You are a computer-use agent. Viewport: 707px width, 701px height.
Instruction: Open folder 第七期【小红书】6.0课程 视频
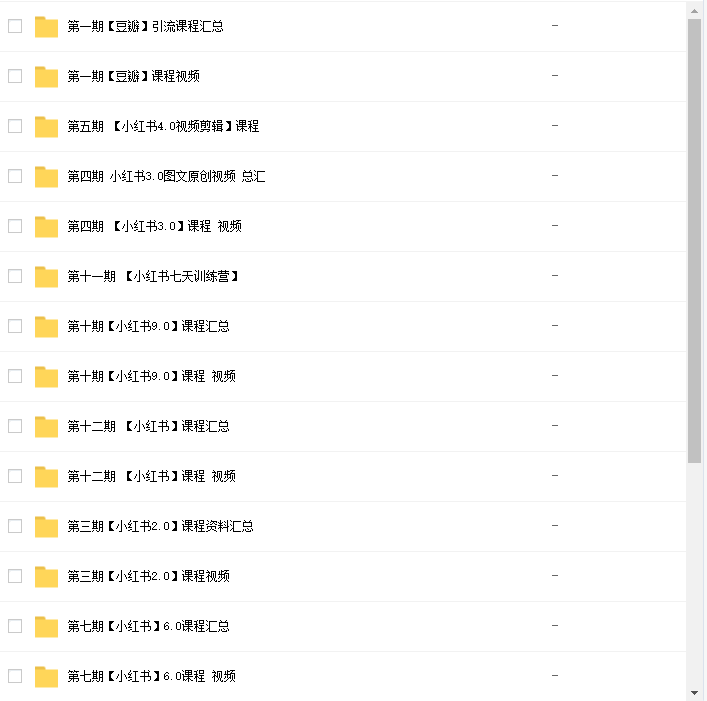point(151,676)
